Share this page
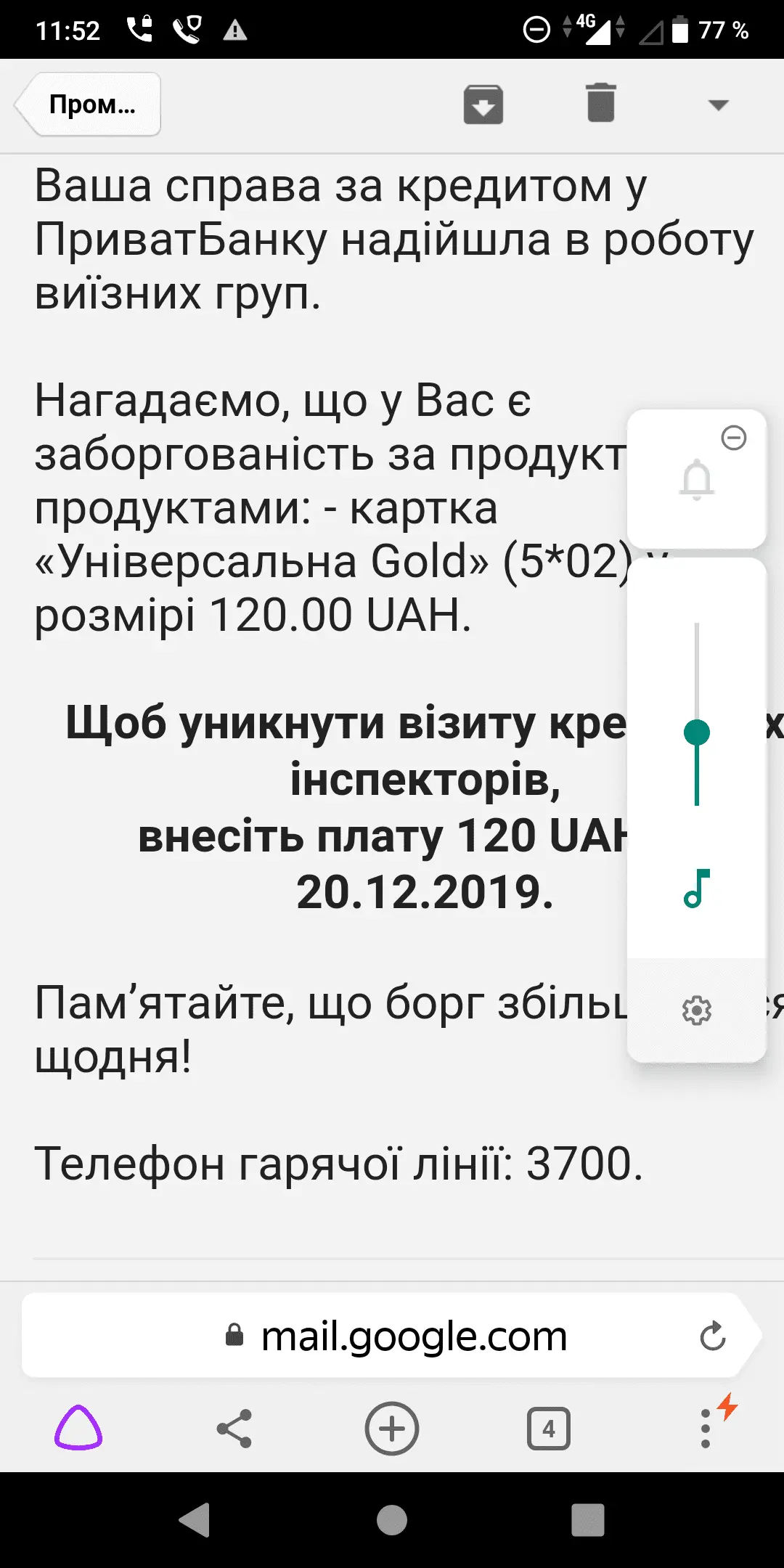Image resolution: width=784 pixels, height=1568 pixels. 234,1429
